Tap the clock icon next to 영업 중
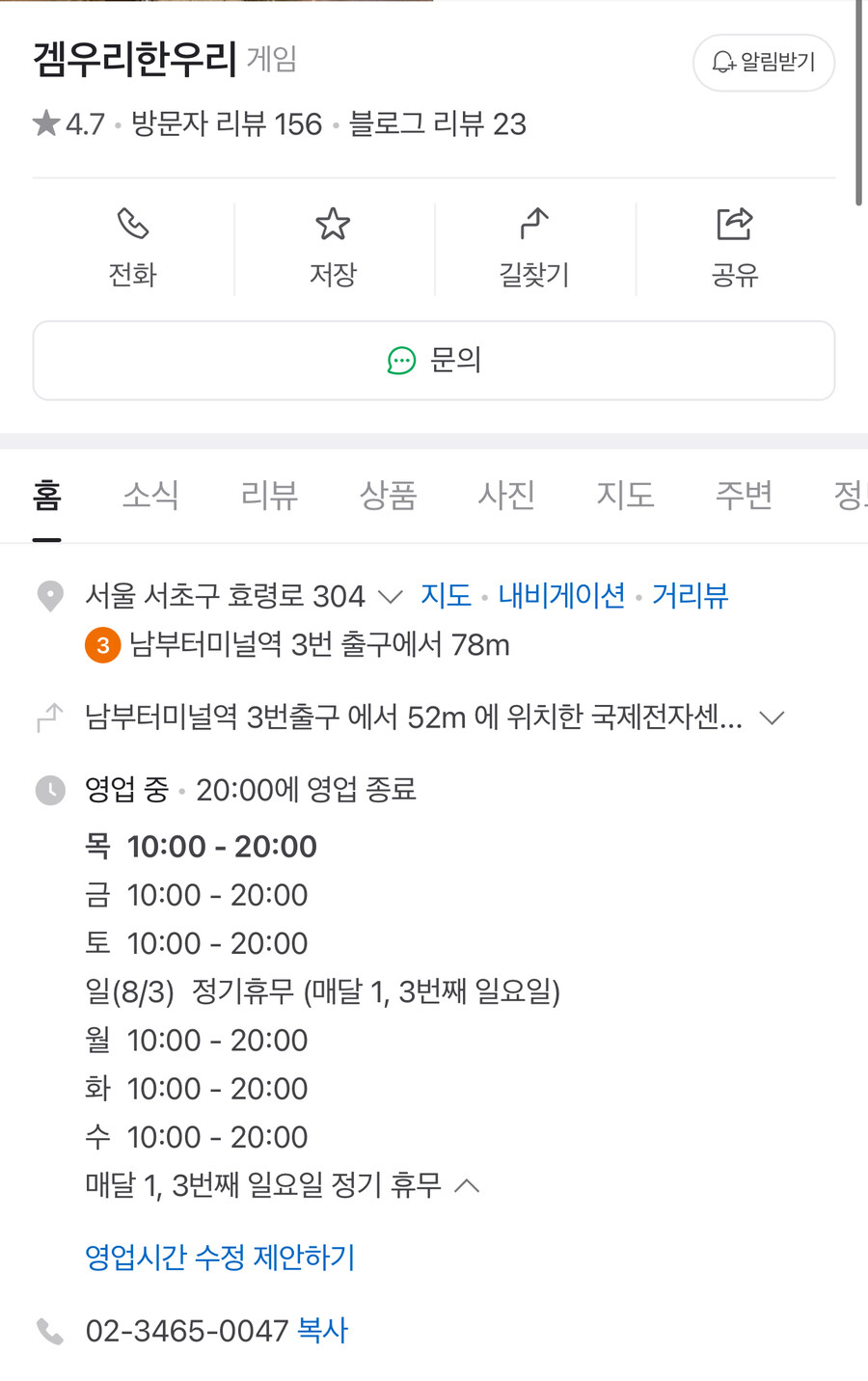This screenshot has width=868, height=1381. (49, 789)
